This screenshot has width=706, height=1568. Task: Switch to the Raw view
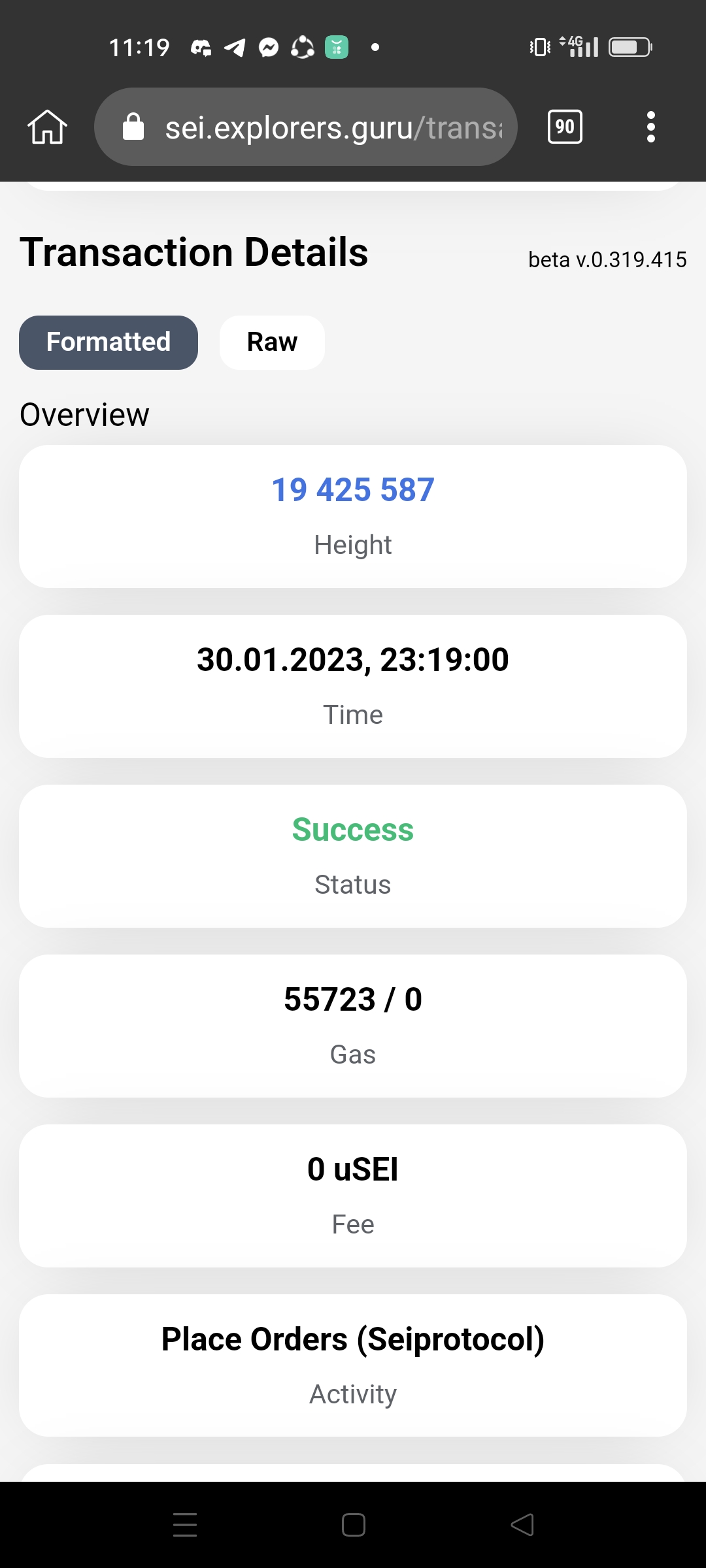[272, 342]
